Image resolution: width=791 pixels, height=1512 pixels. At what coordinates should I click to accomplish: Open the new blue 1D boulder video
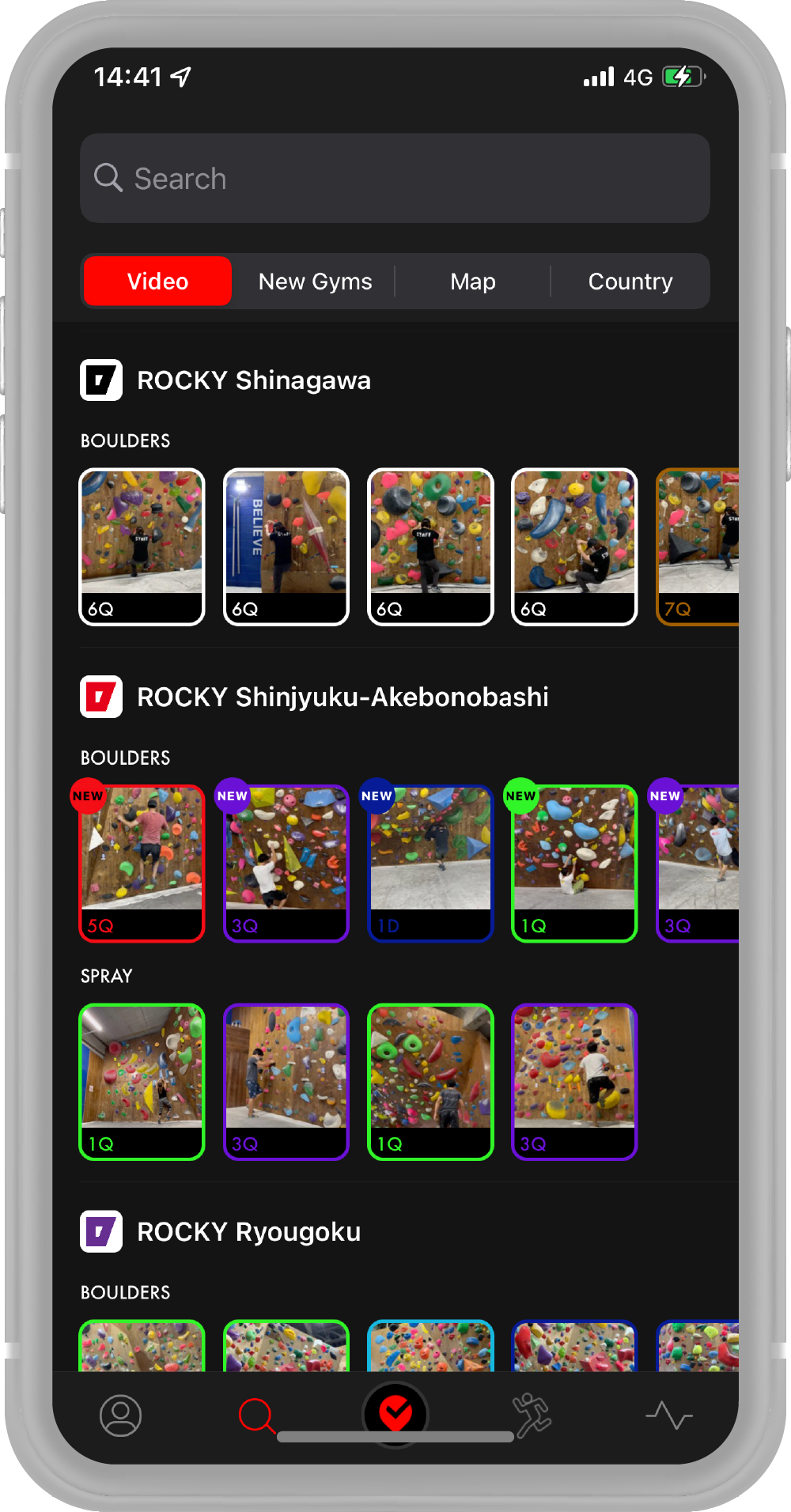coord(430,864)
